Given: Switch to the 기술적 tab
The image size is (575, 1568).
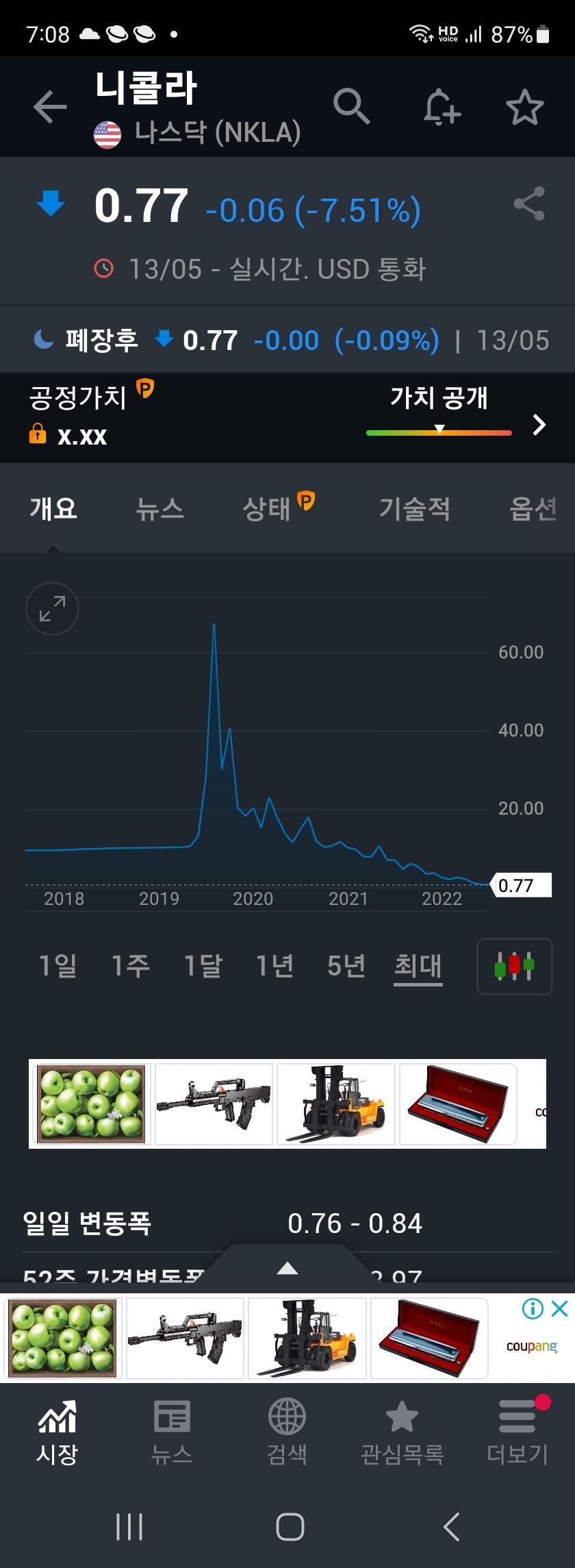Looking at the screenshot, I should click(414, 508).
